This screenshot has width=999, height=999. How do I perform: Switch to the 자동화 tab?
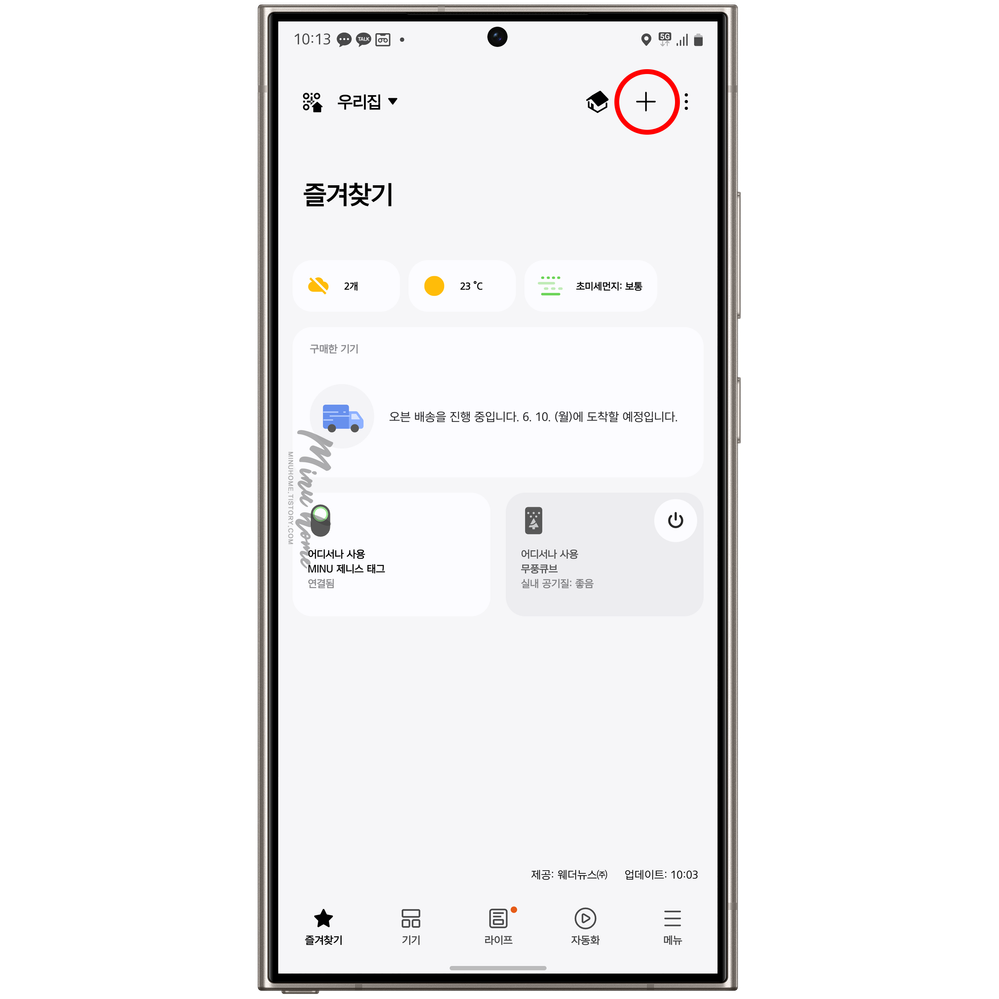(585, 926)
